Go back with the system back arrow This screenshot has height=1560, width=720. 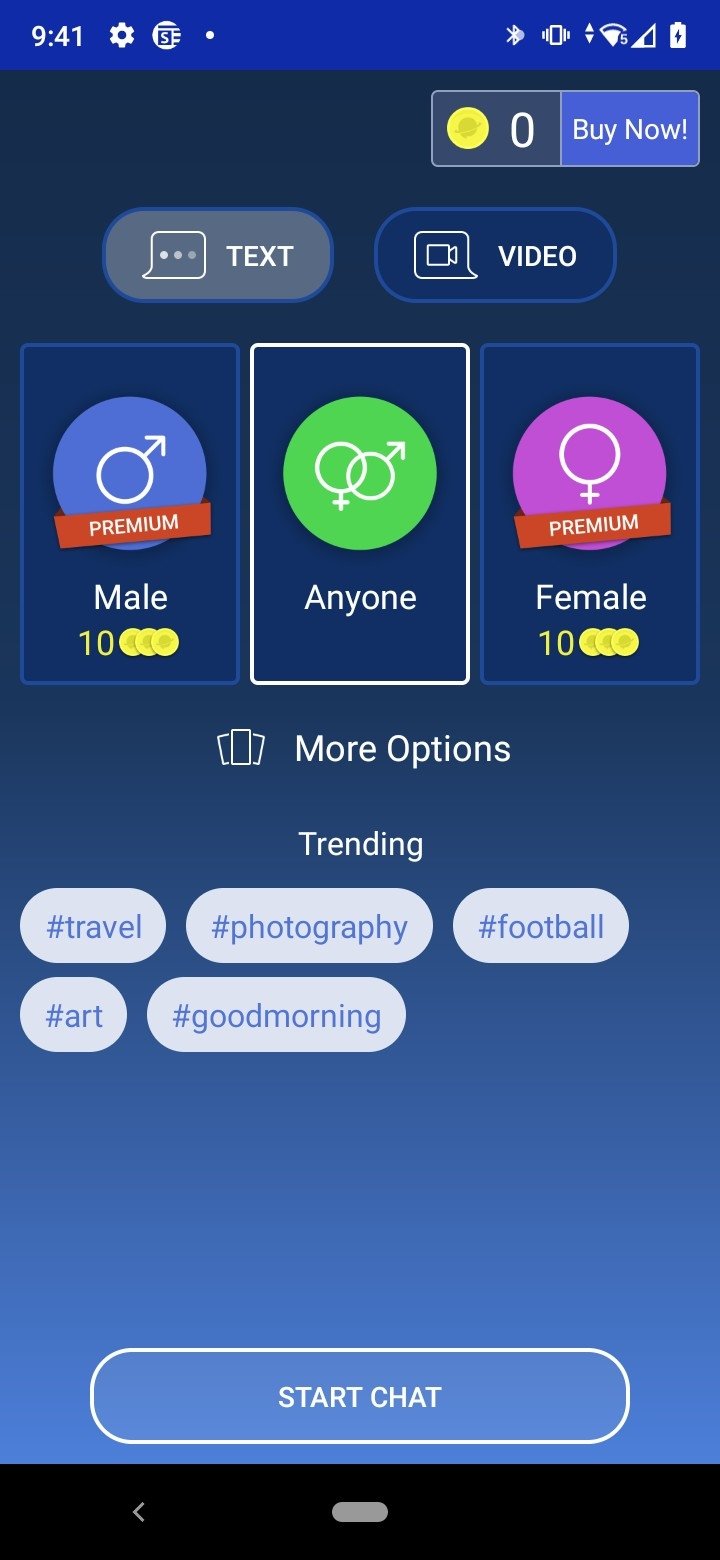pyautogui.click(x=139, y=1512)
